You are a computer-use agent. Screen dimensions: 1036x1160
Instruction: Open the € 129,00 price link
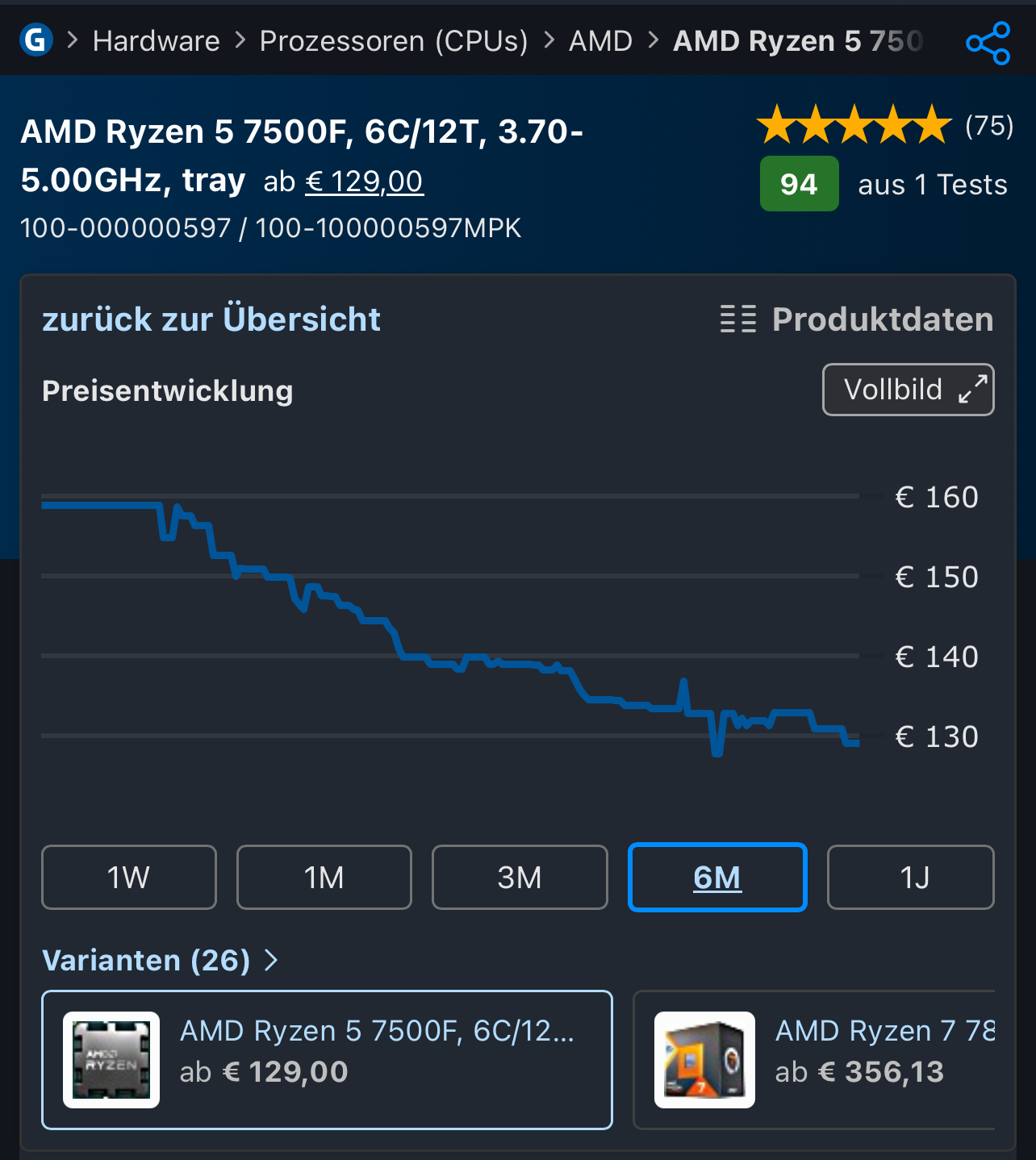click(364, 182)
